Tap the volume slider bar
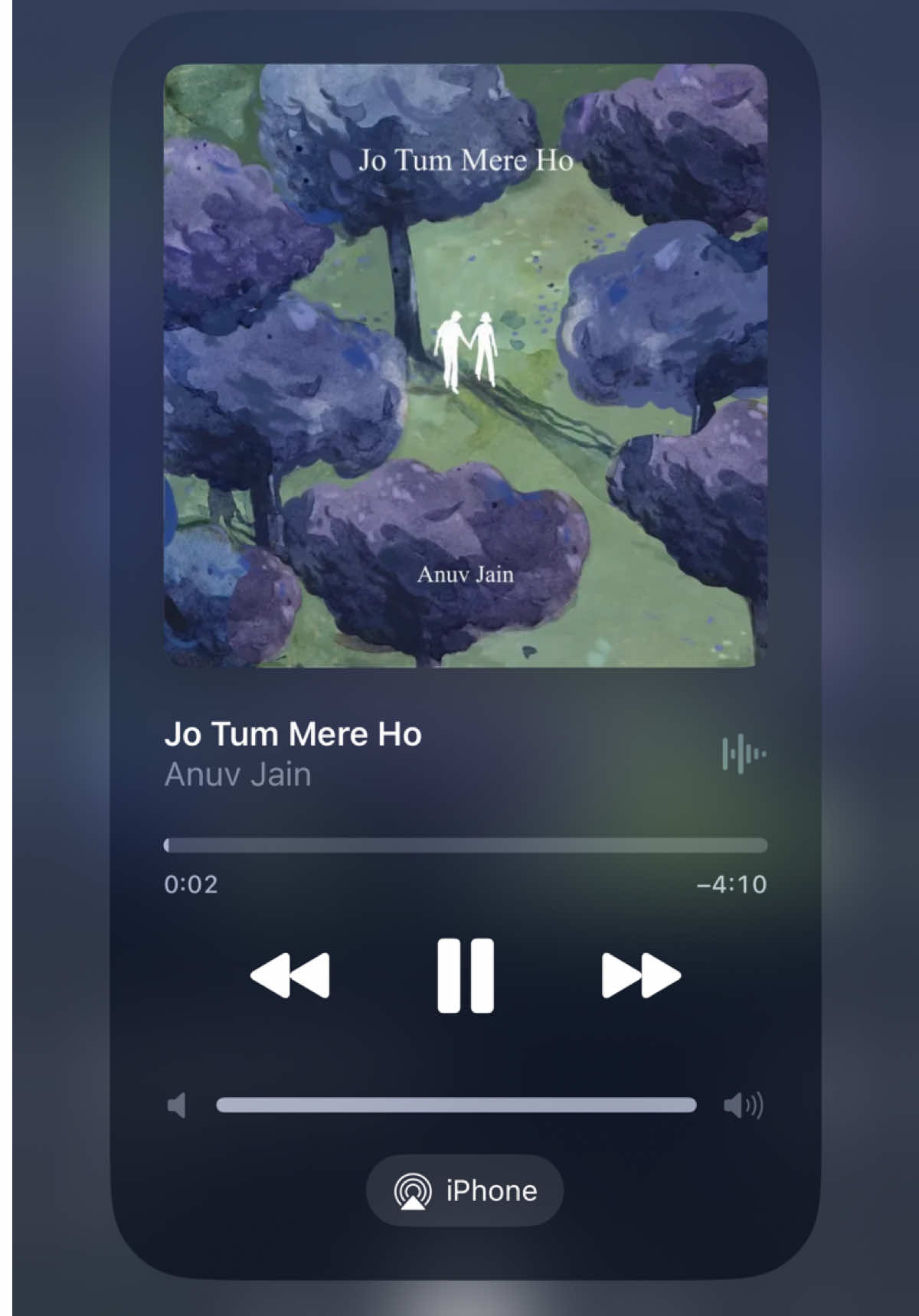The height and width of the screenshot is (1316, 919). 456,1105
